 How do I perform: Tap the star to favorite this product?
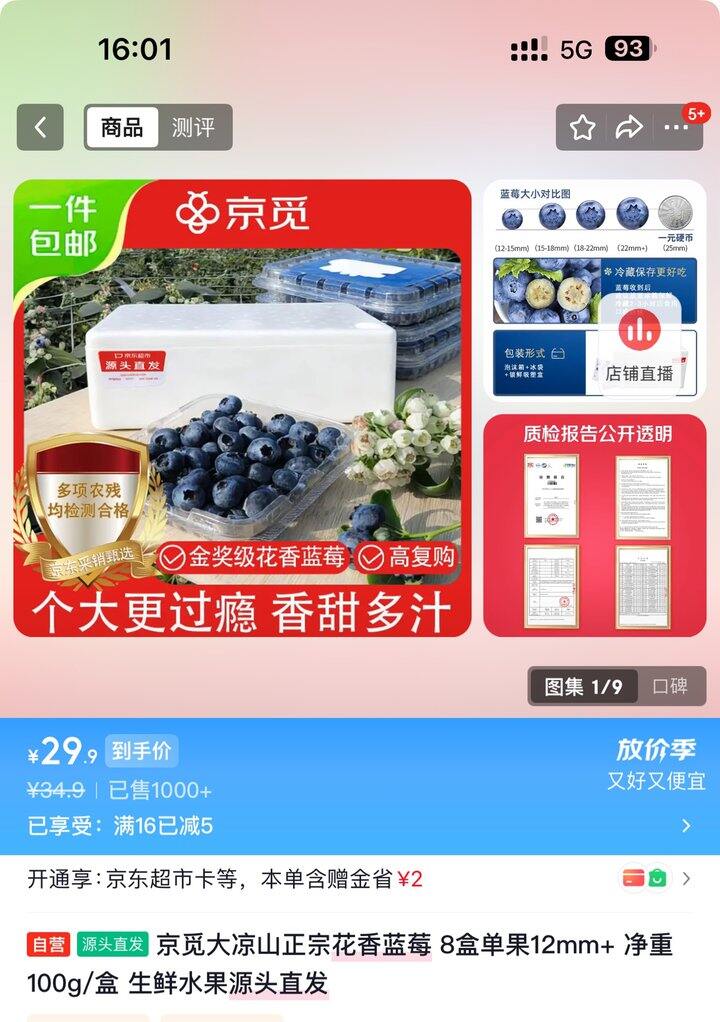[x=580, y=126]
